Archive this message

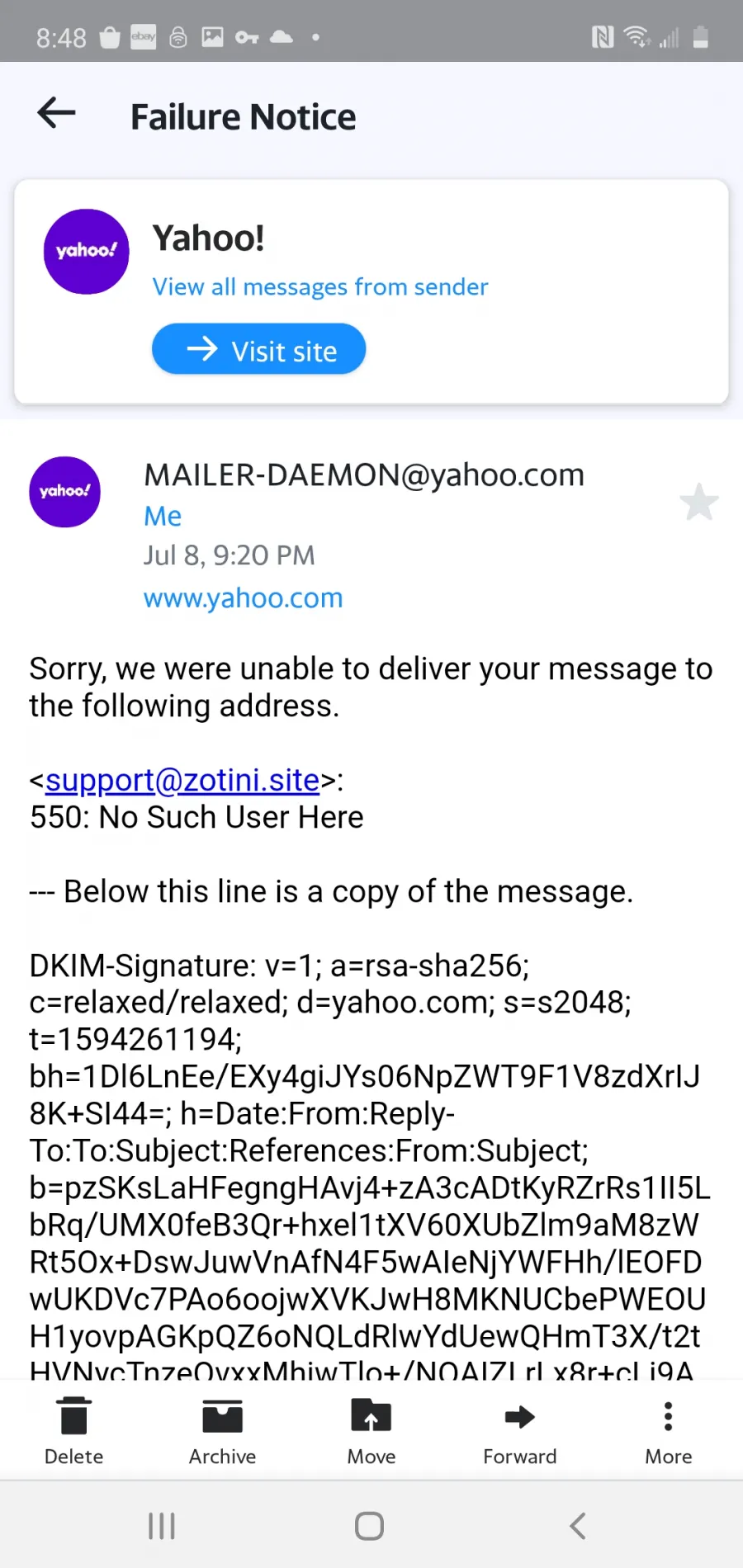point(223,1431)
